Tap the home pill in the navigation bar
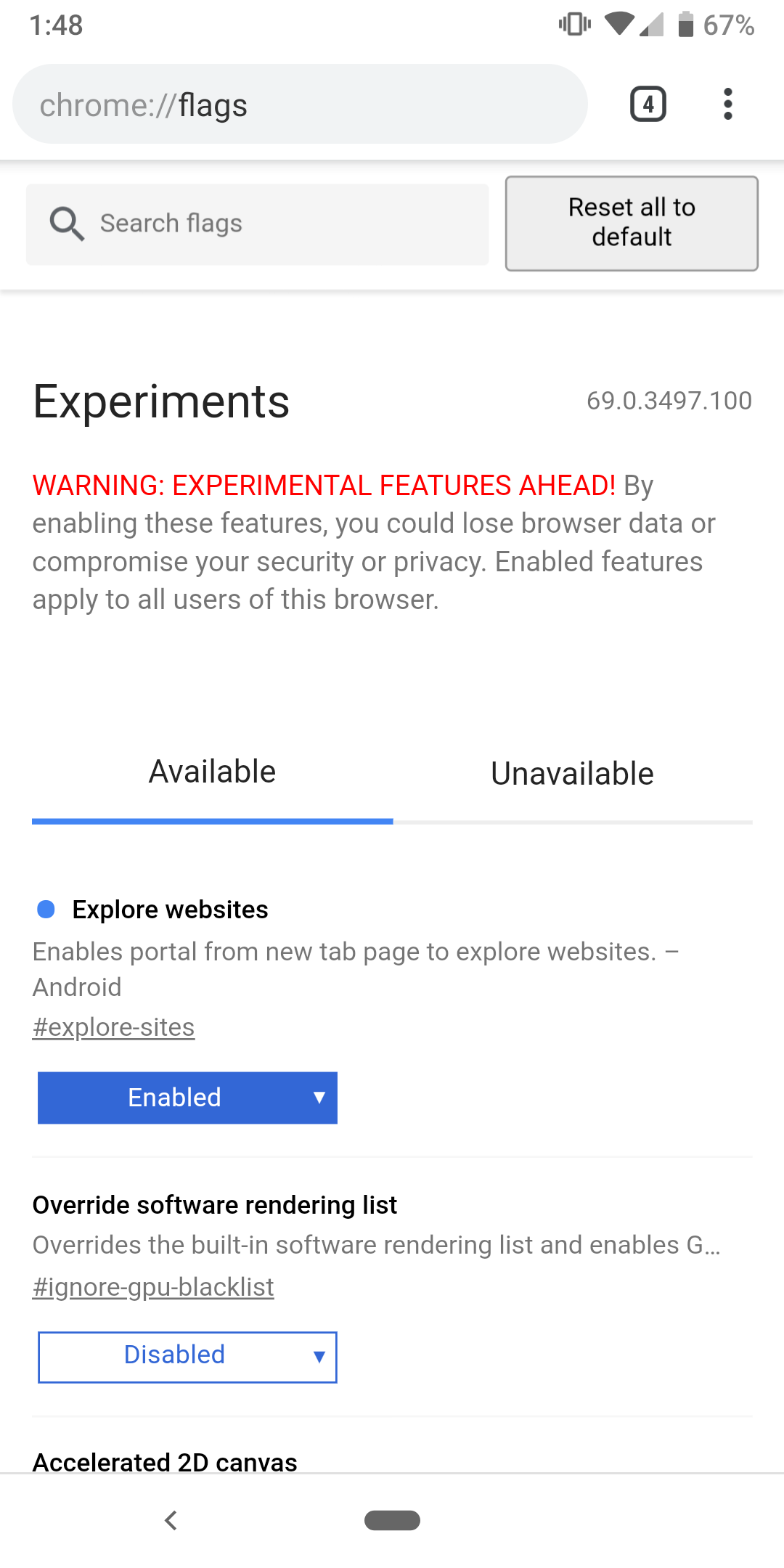This screenshot has width=784, height=1568. click(392, 1520)
